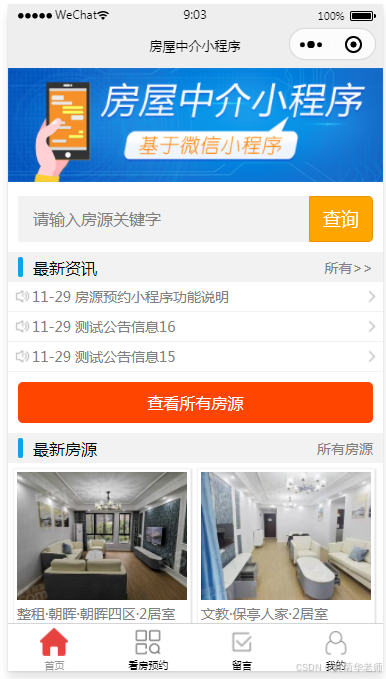Open the listing 文教·保亭人家·2居室
Screen dimensions: 386x679
tap(286, 546)
